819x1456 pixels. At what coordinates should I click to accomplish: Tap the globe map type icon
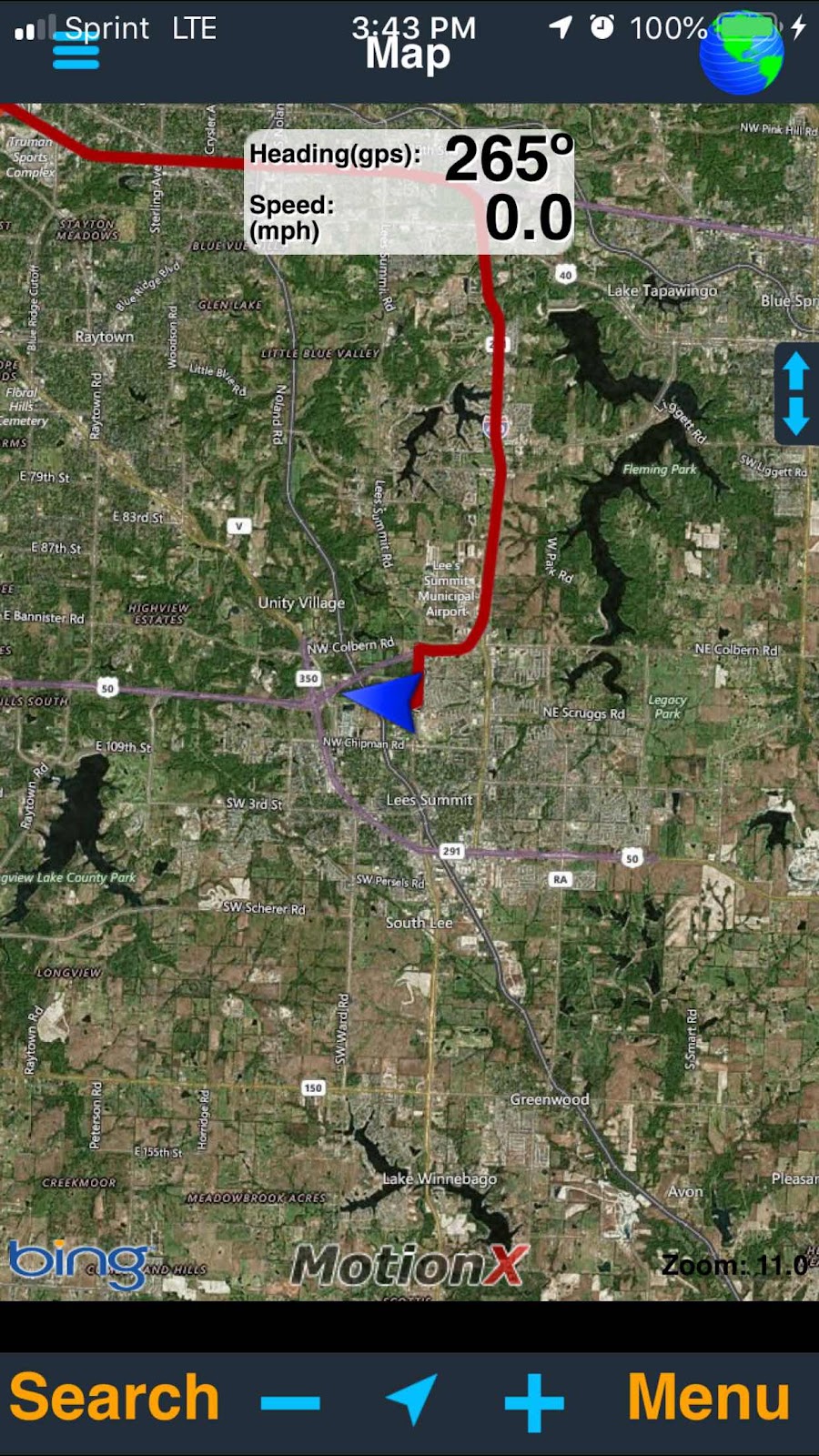coord(742,54)
